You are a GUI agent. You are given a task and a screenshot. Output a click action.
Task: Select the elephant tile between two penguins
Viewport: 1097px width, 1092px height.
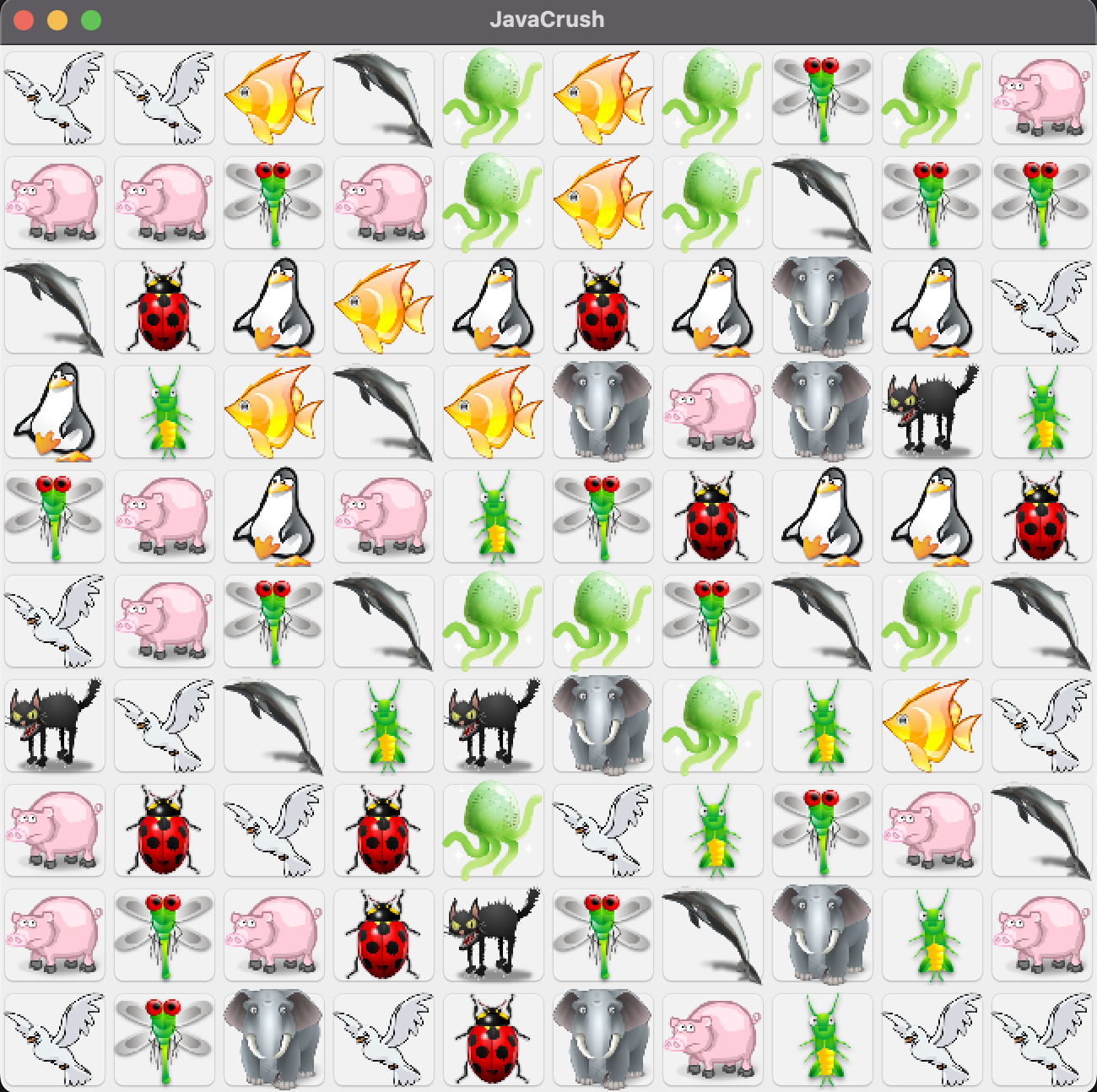click(x=822, y=306)
